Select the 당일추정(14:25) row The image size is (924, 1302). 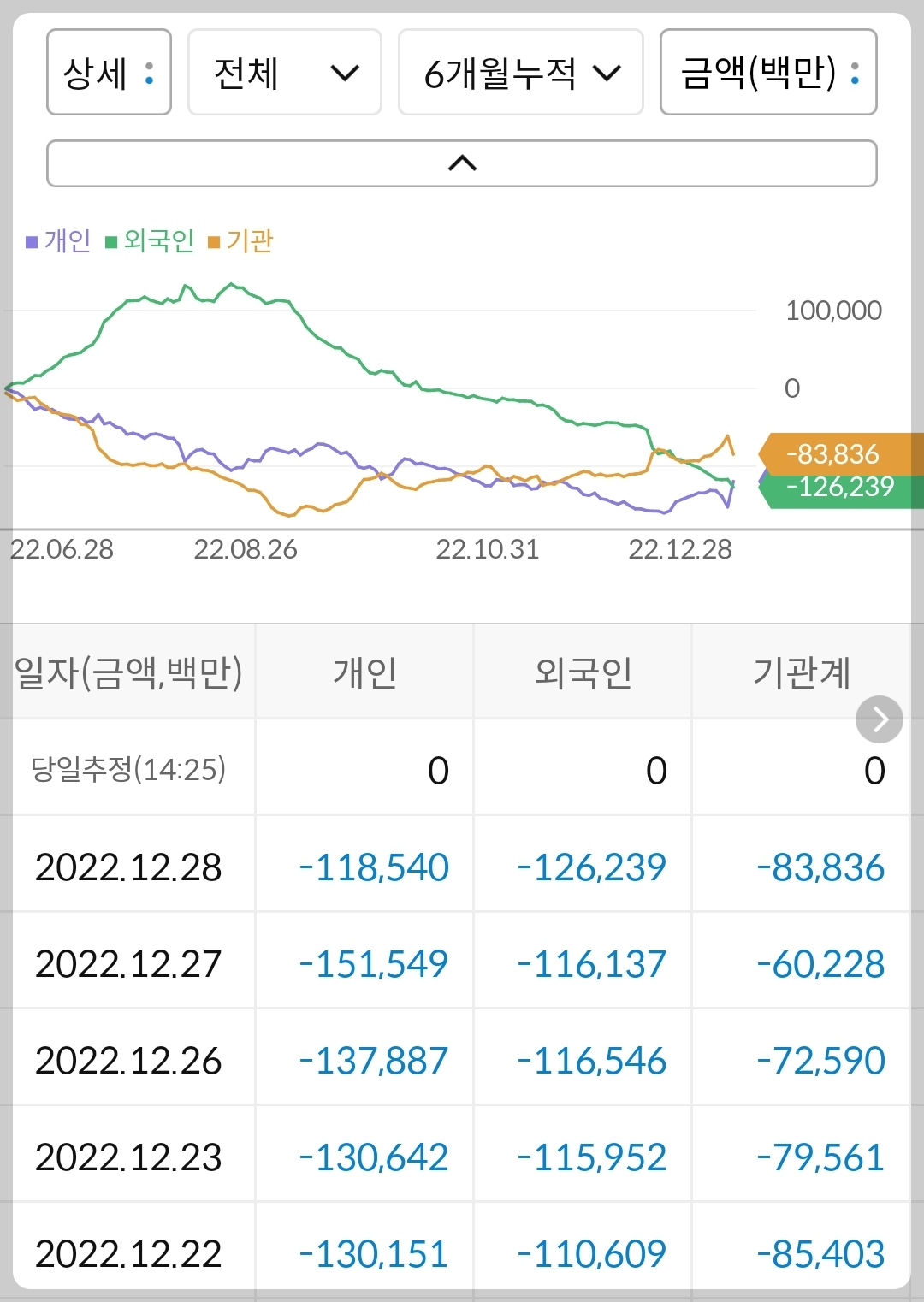click(127, 770)
